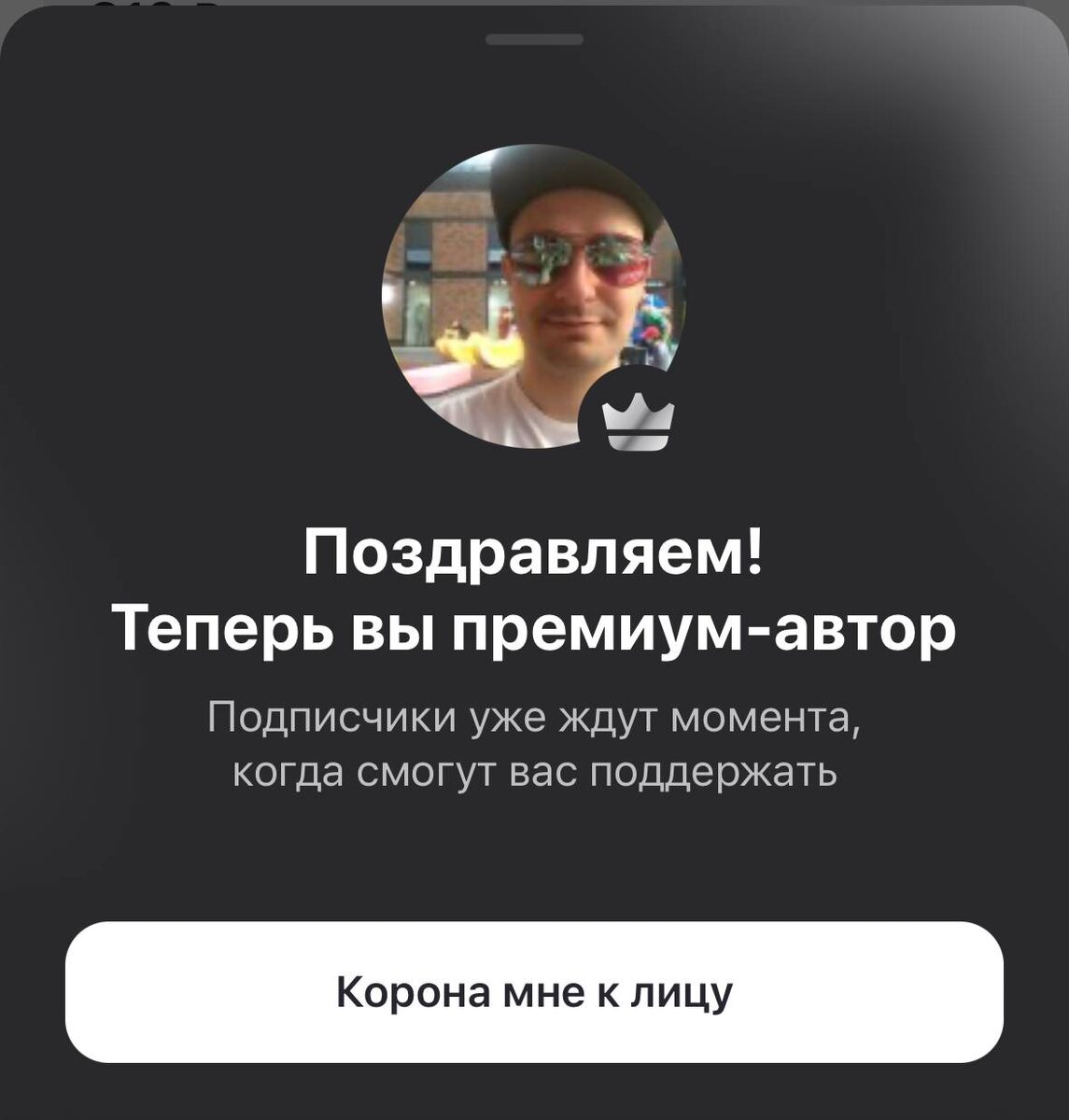Click the subscriber support subtitle text
The image size is (1069, 1120).
click(x=534, y=742)
